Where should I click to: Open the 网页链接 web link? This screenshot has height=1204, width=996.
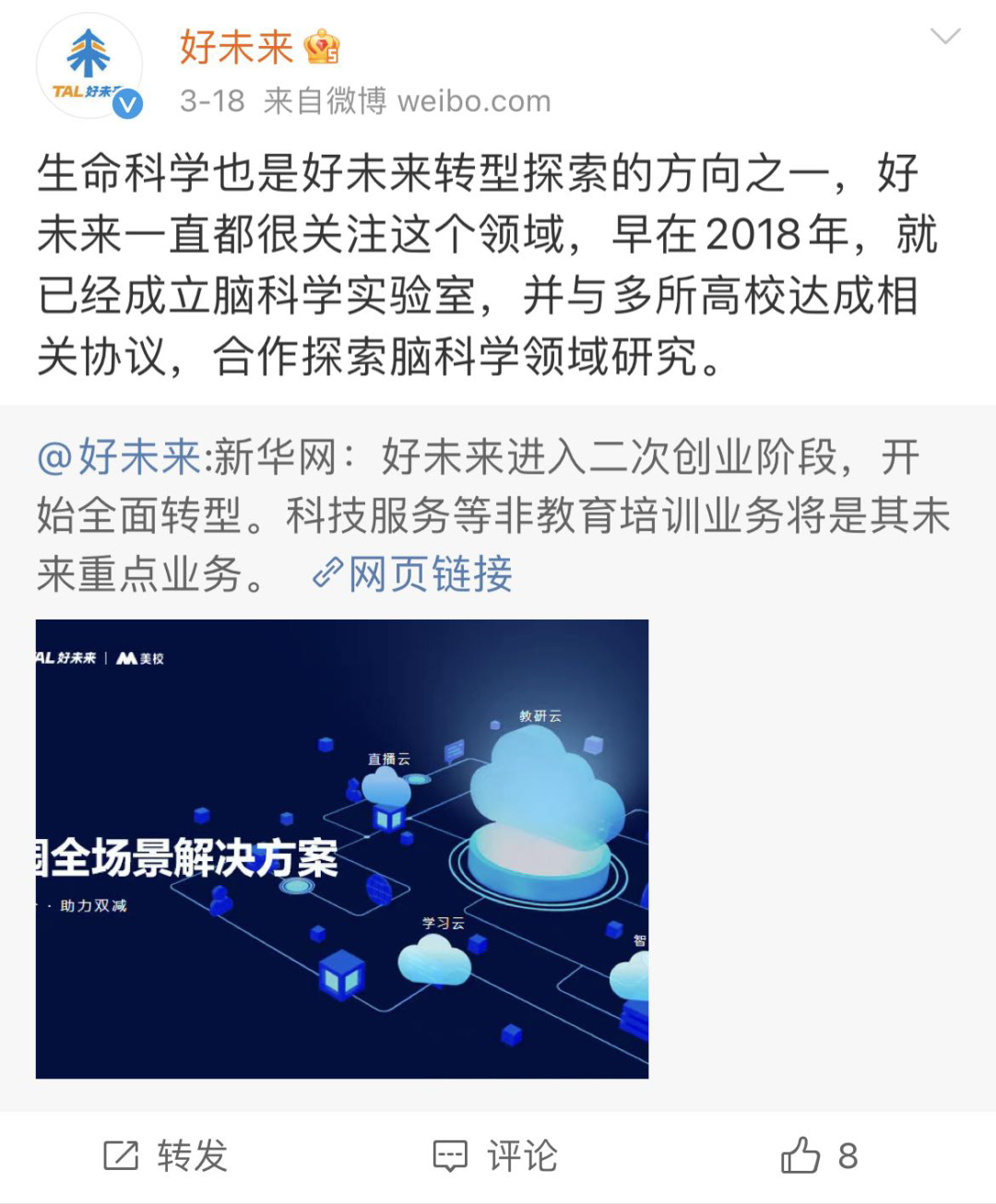(x=413, y=574)
